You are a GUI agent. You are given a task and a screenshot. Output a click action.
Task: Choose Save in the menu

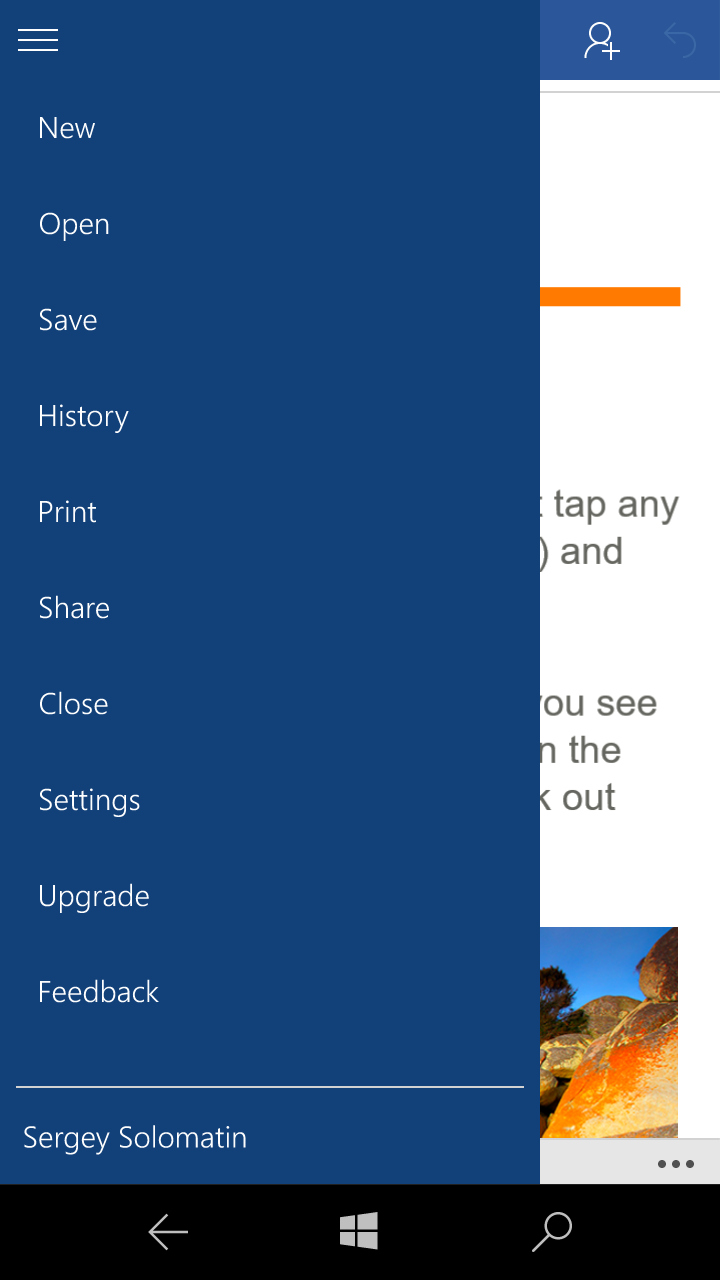point(68,320)
